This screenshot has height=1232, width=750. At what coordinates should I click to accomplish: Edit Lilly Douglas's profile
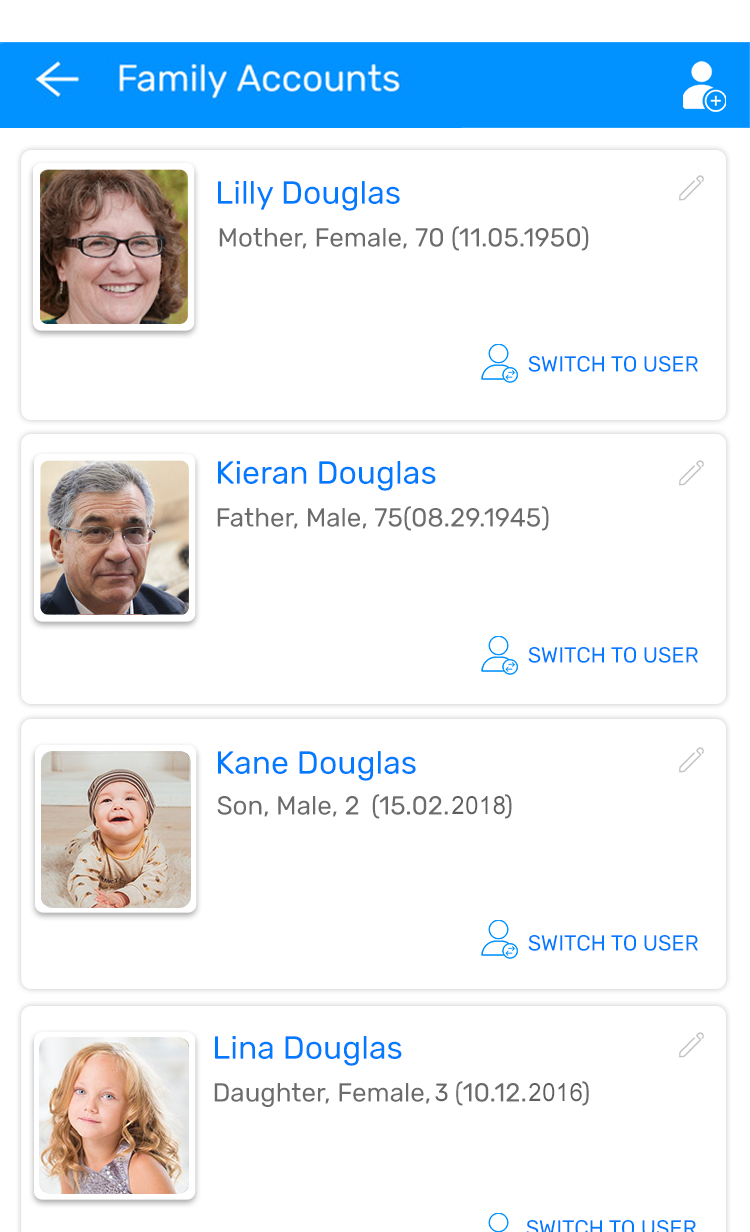pos(691,188)
